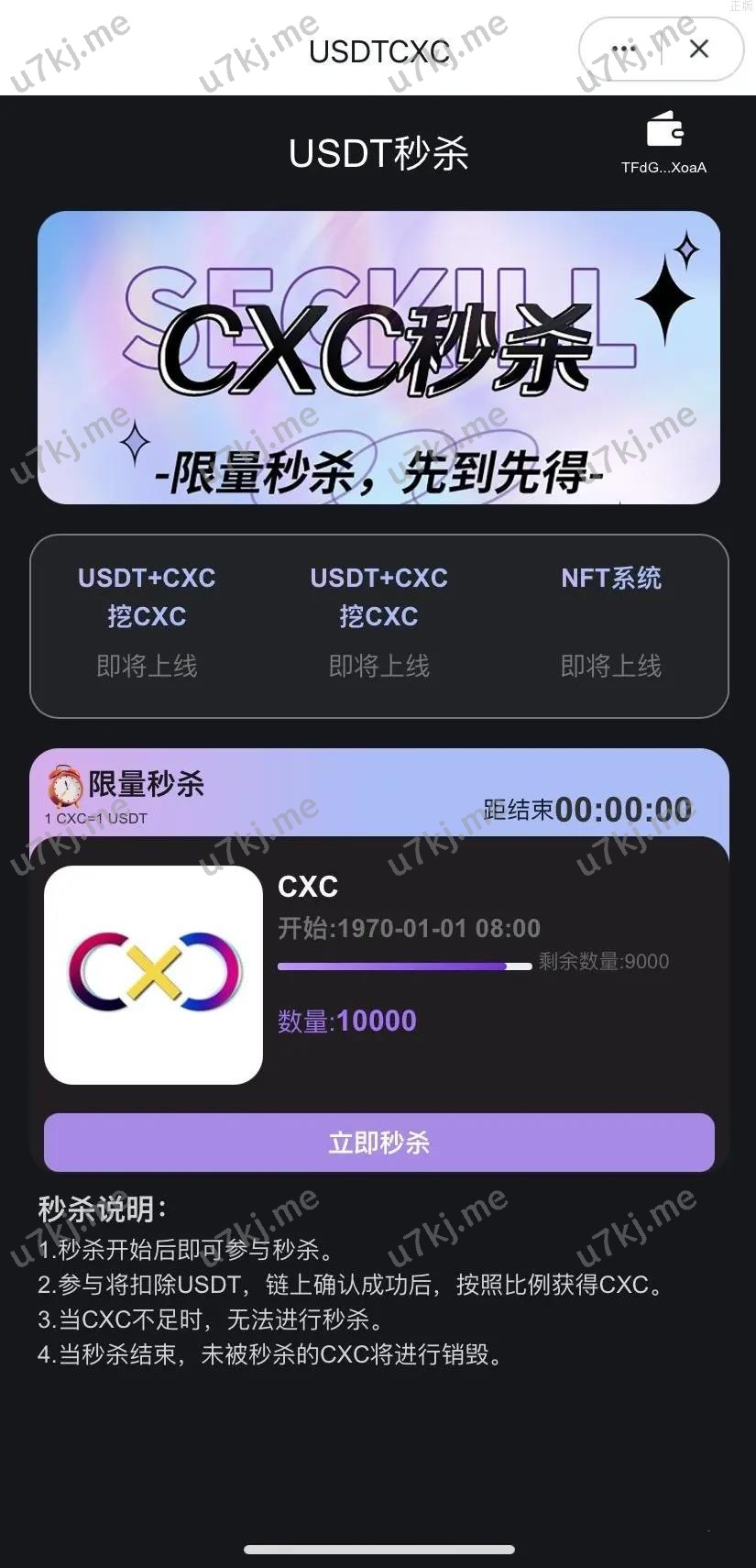This screenshot has height=1568, width=756.
Task: Click the 1 CXC=1 USDT rate label
Action: pos(95,818)
